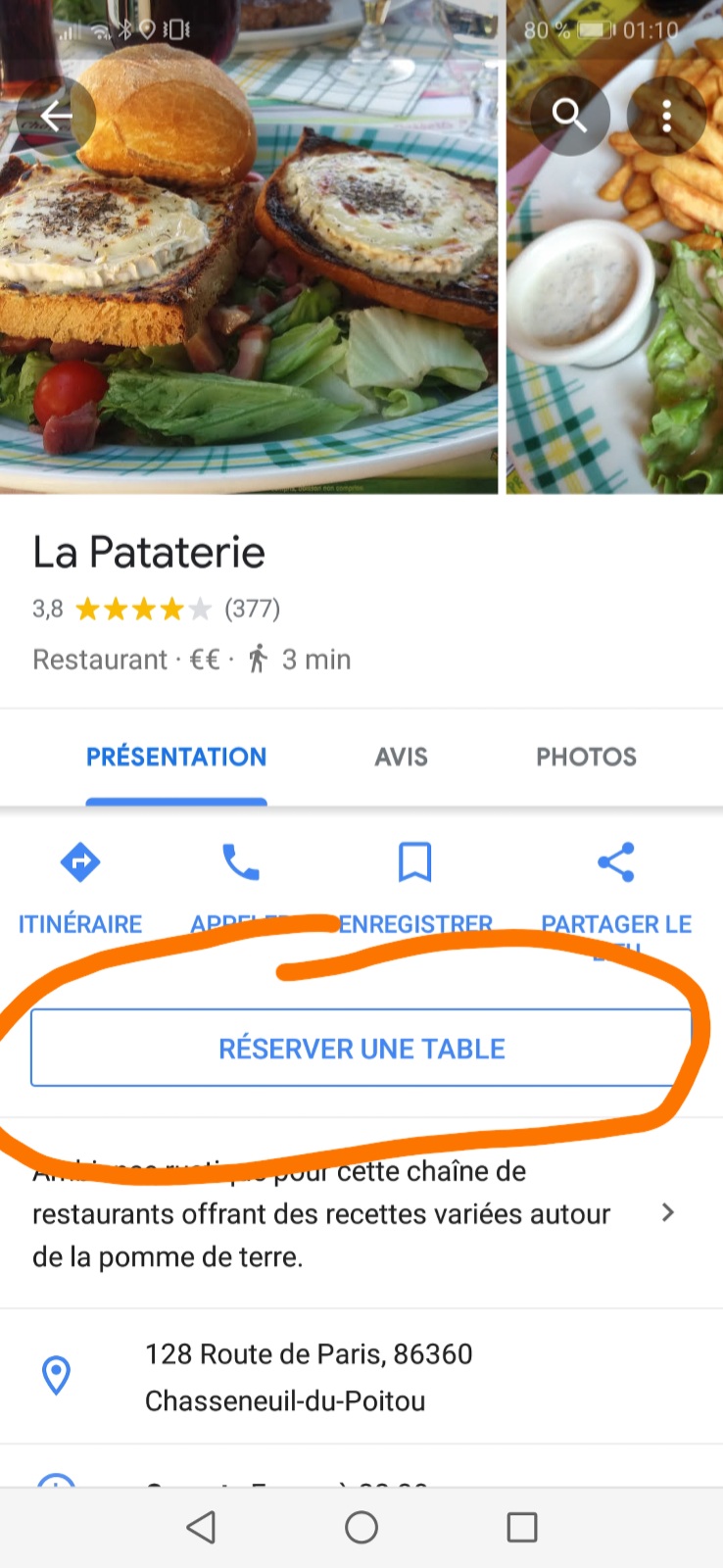Select the Présentation tab
Viewport: 723px width, 1568px height.
[176, 757]
